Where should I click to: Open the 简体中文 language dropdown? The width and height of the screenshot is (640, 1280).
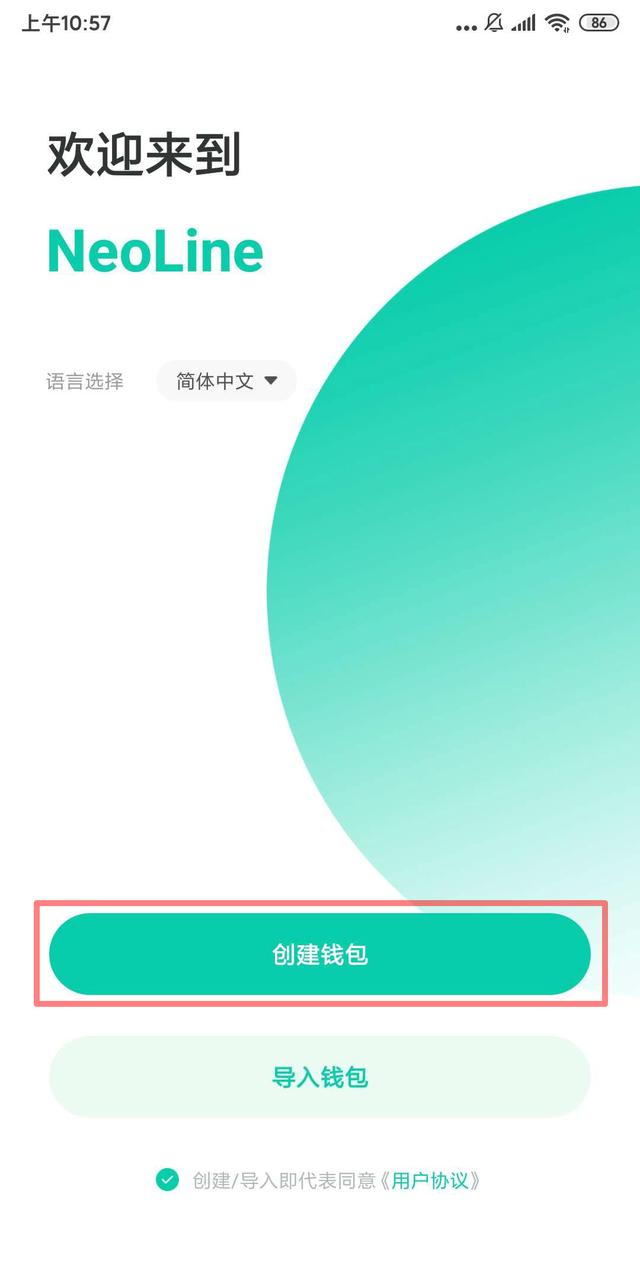tap(227, 381)
